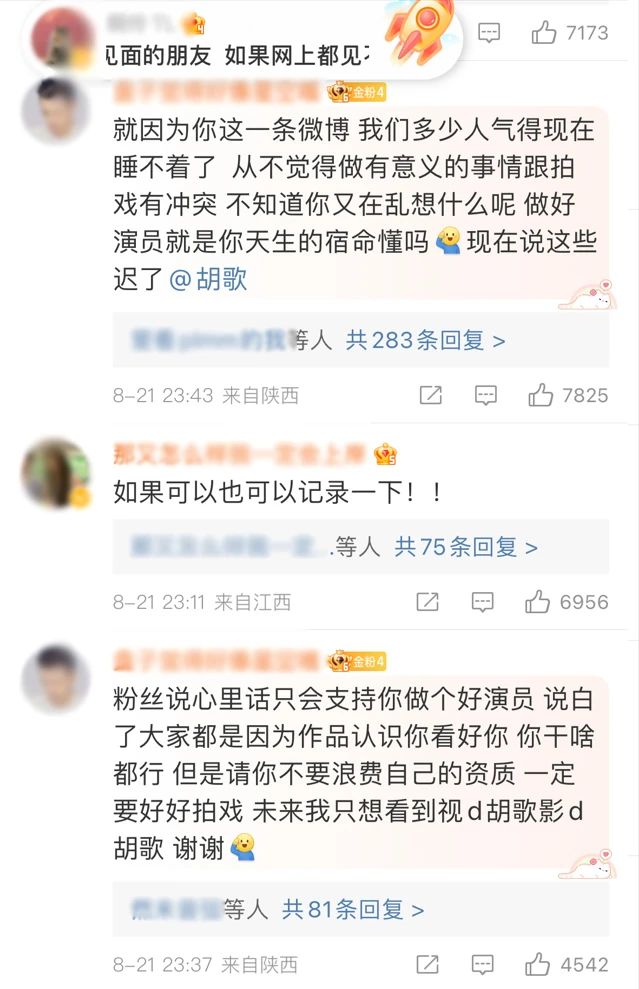Reply to the comment from 江西

[483, 602]
